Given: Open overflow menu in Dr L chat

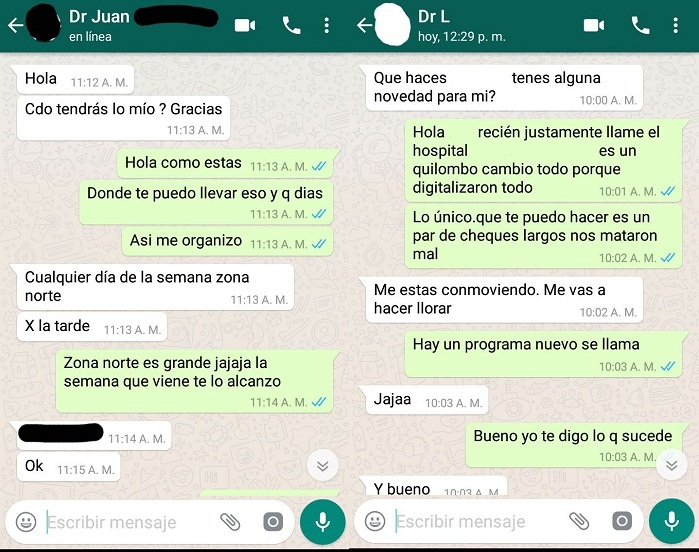Looking at the screenshot, I should [x=676, y=26].
